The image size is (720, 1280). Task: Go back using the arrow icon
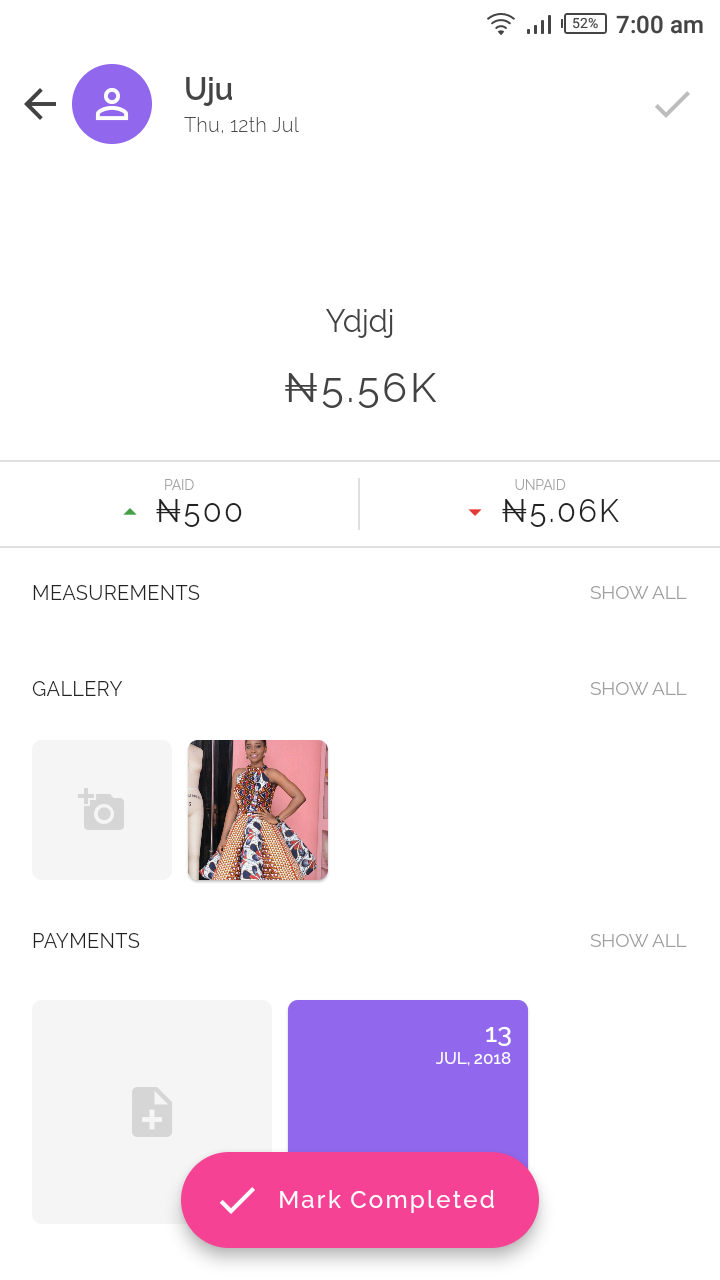[40, 104]
